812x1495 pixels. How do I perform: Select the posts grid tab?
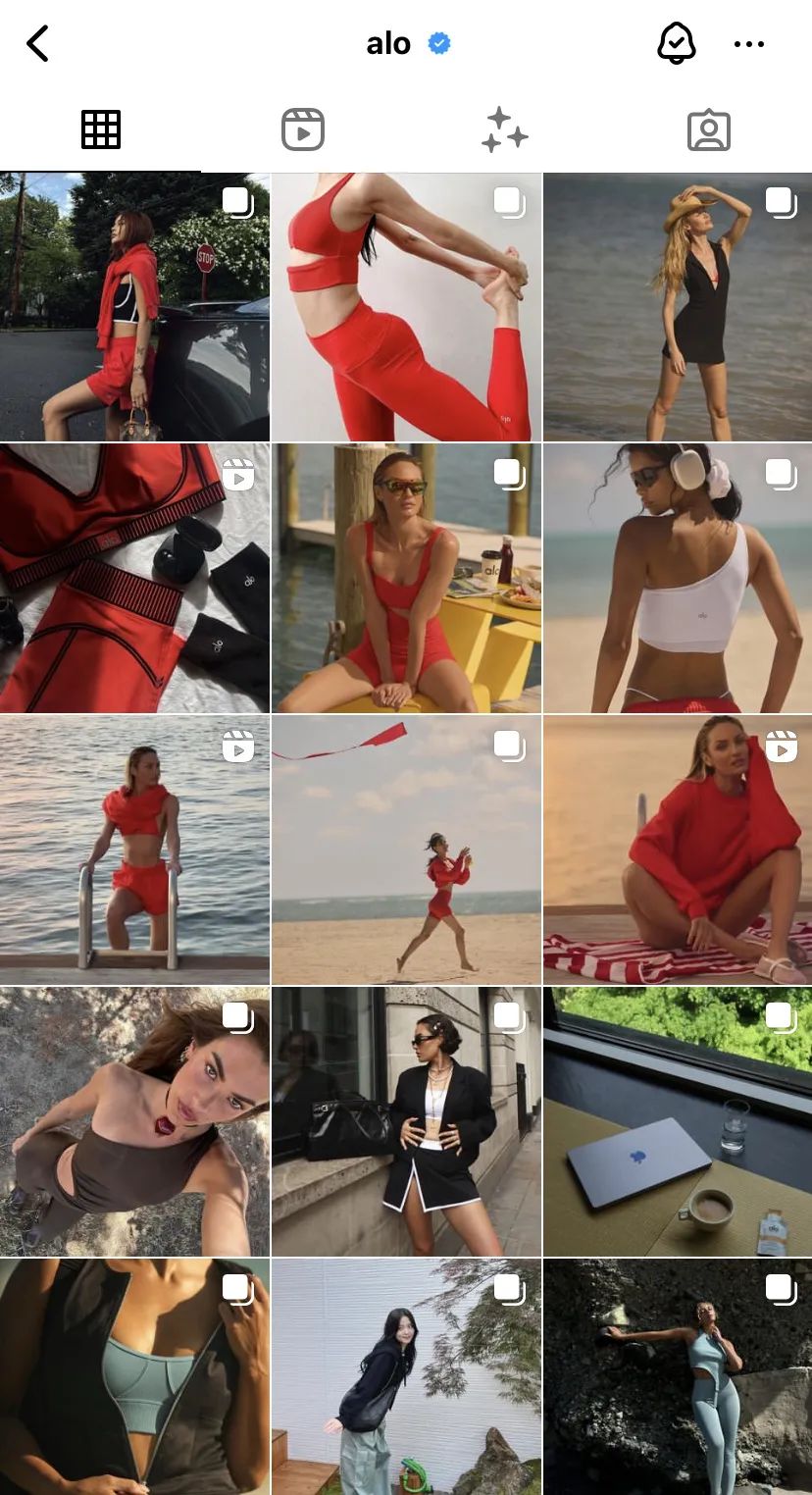pyautogui.click(x=101, y=130)
